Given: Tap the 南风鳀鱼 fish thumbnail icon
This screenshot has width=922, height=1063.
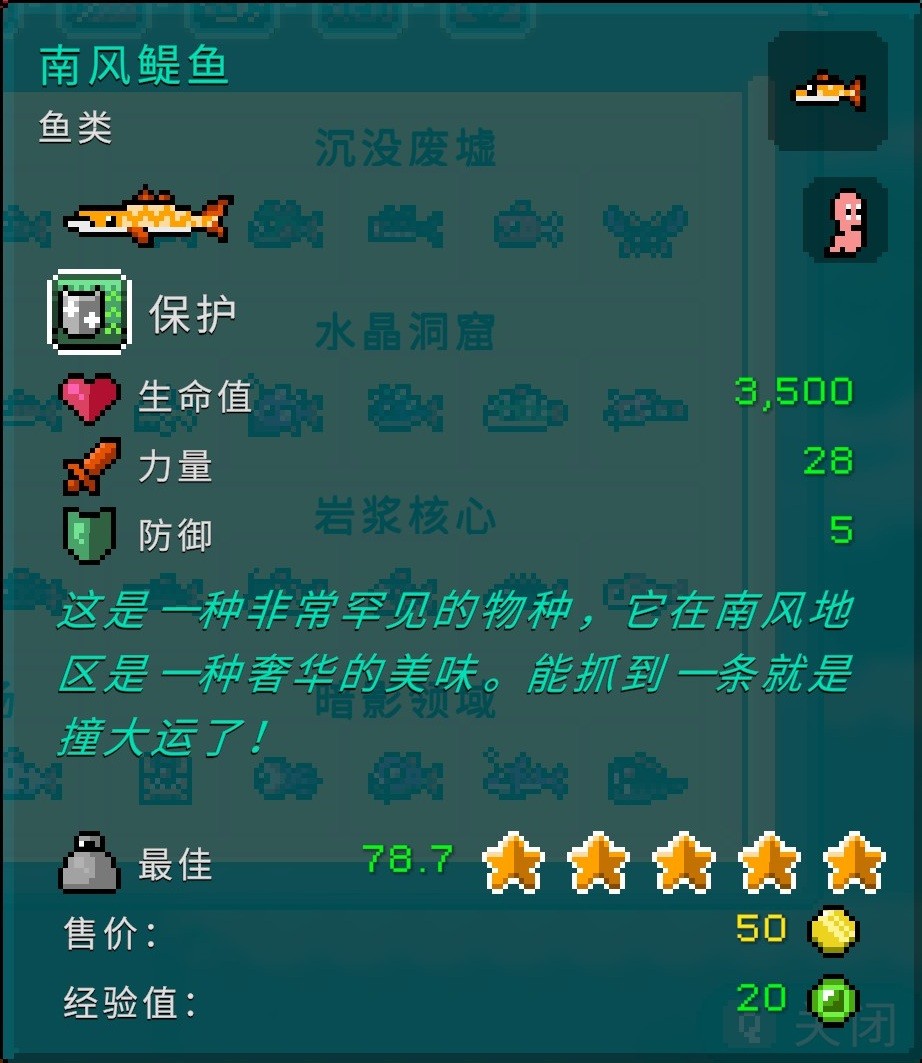Looking at the screenshot, I should pos(828,91).
